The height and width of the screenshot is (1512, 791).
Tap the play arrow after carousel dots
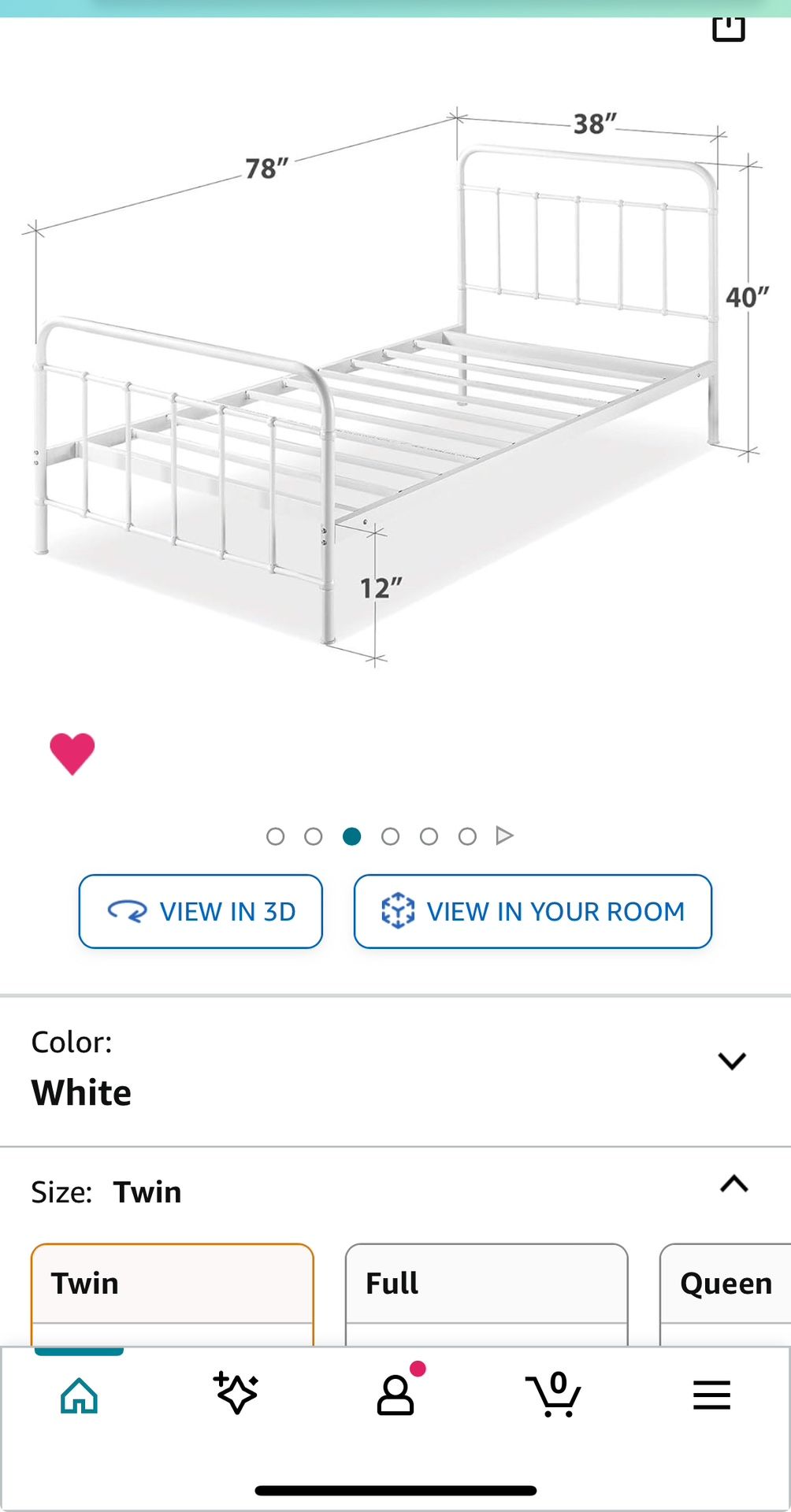coord(504,836)
